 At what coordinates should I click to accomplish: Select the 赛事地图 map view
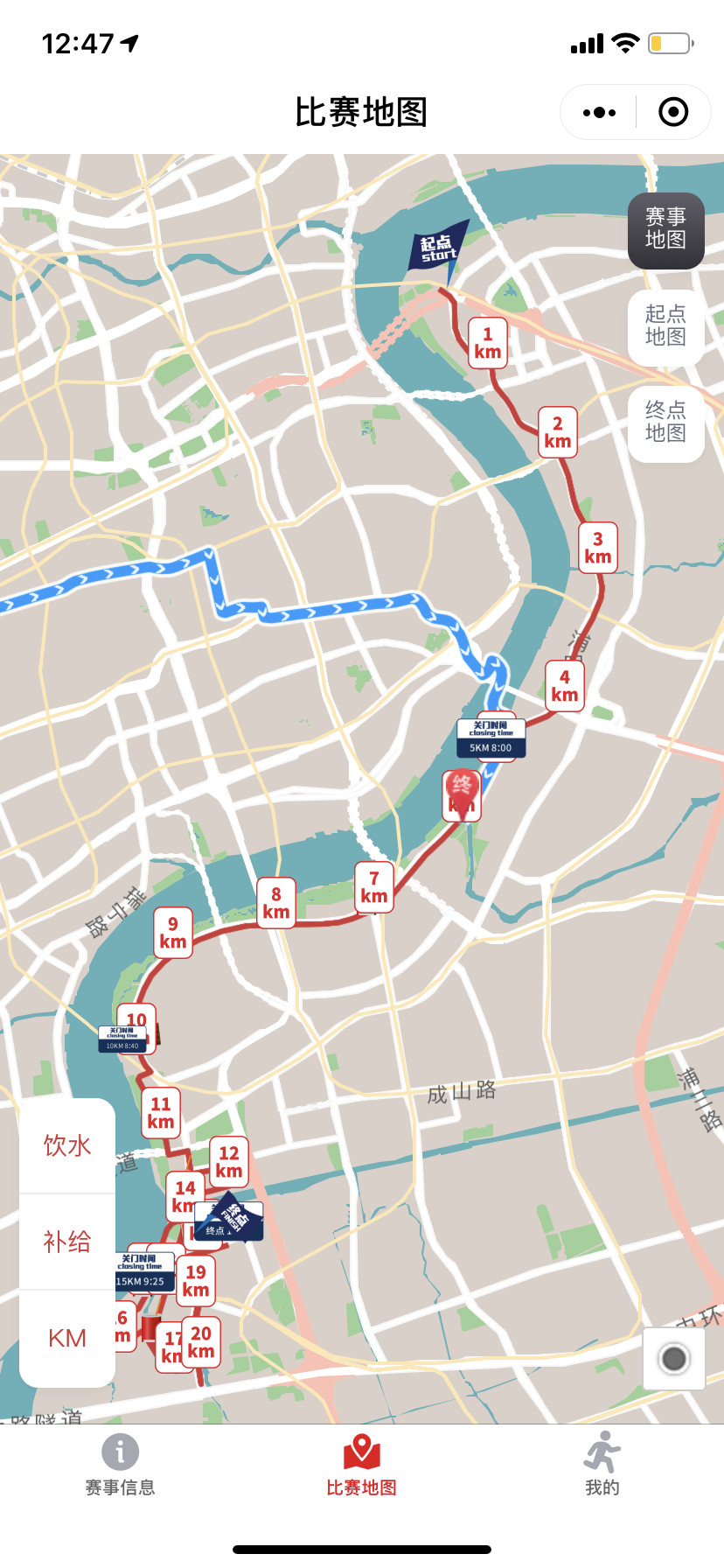[665, 229]
